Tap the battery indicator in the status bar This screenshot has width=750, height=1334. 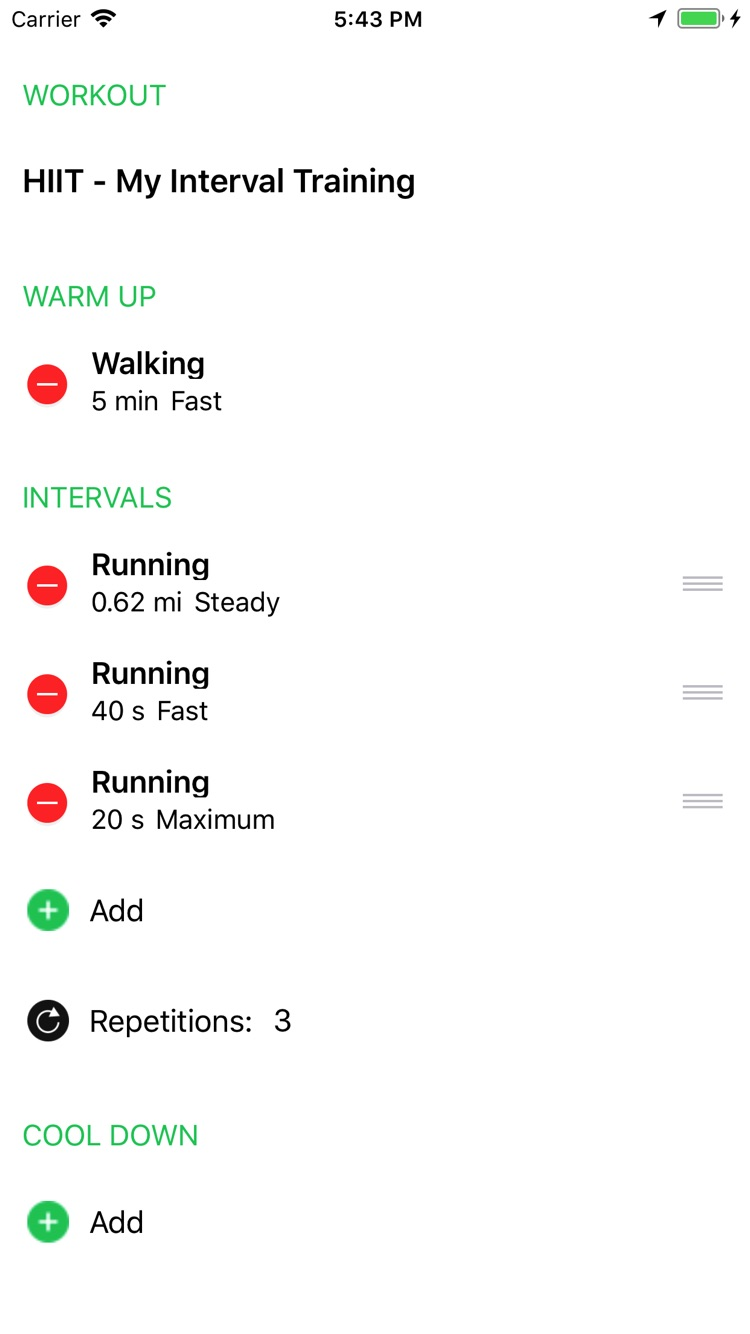[x=698, y=17]
